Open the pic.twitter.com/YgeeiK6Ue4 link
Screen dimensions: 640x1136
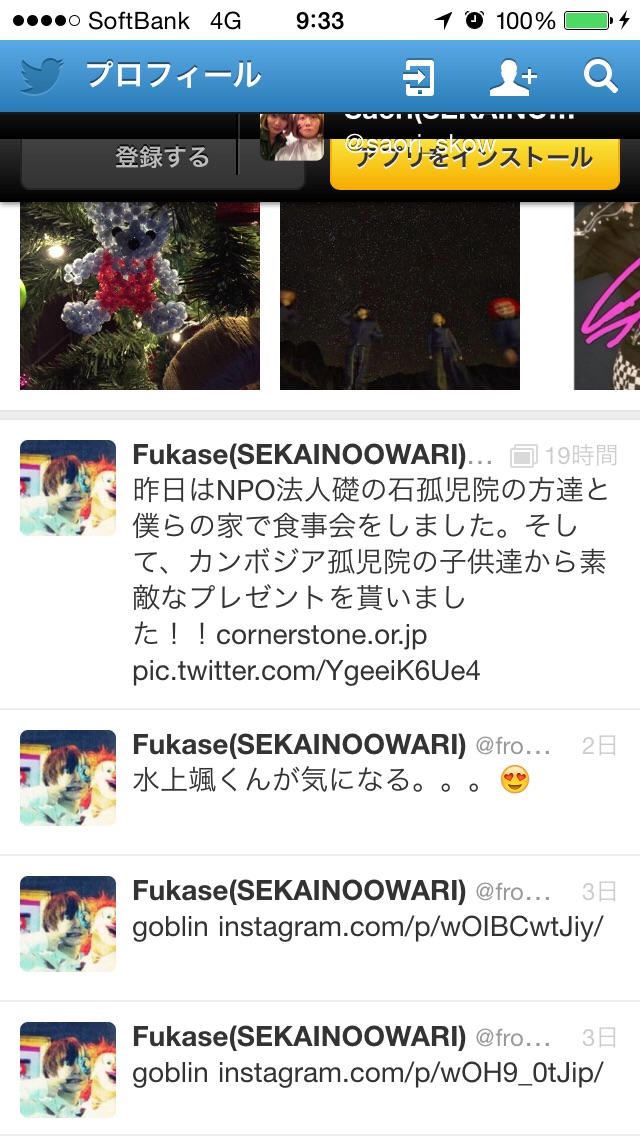tap(306, 671)
